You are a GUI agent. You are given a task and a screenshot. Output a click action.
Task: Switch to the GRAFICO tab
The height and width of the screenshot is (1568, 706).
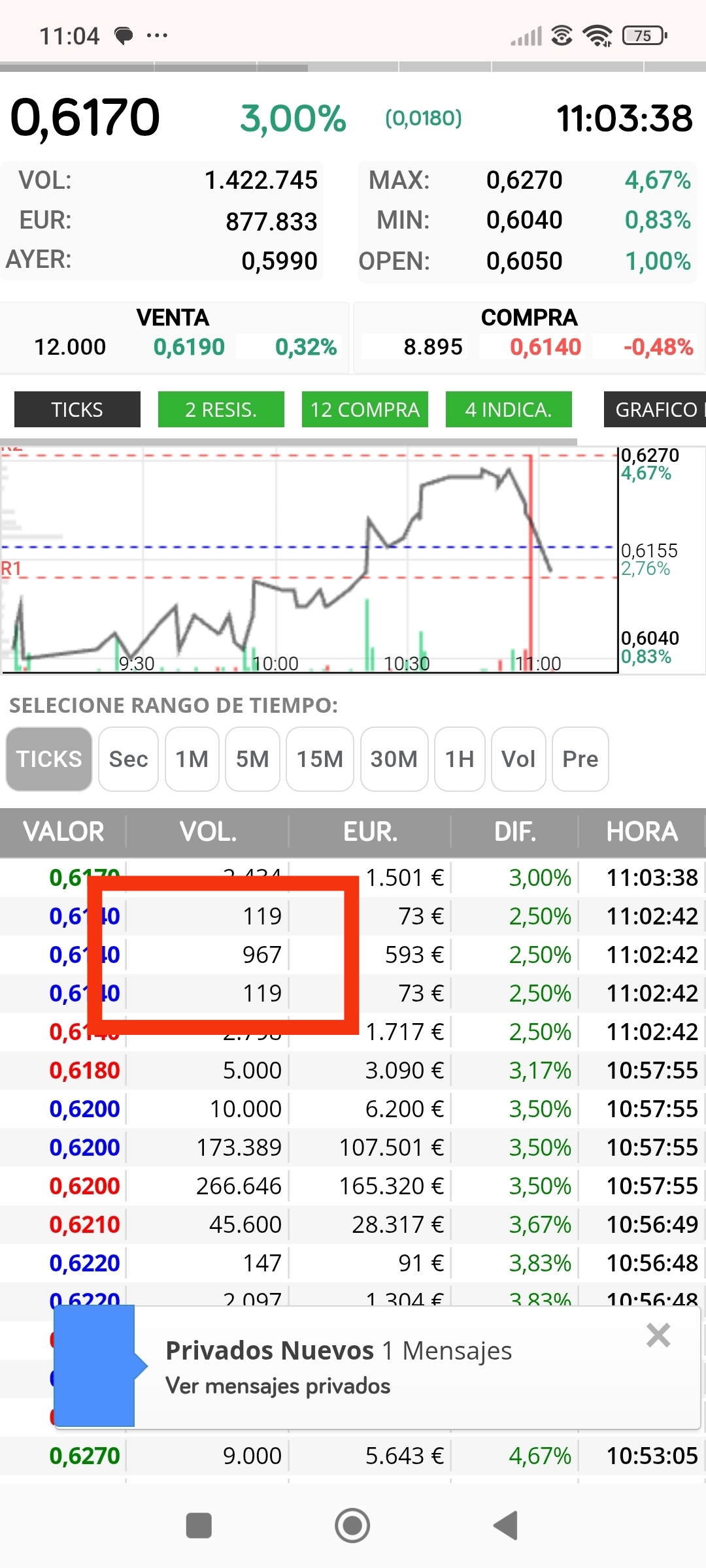(655, 410)
